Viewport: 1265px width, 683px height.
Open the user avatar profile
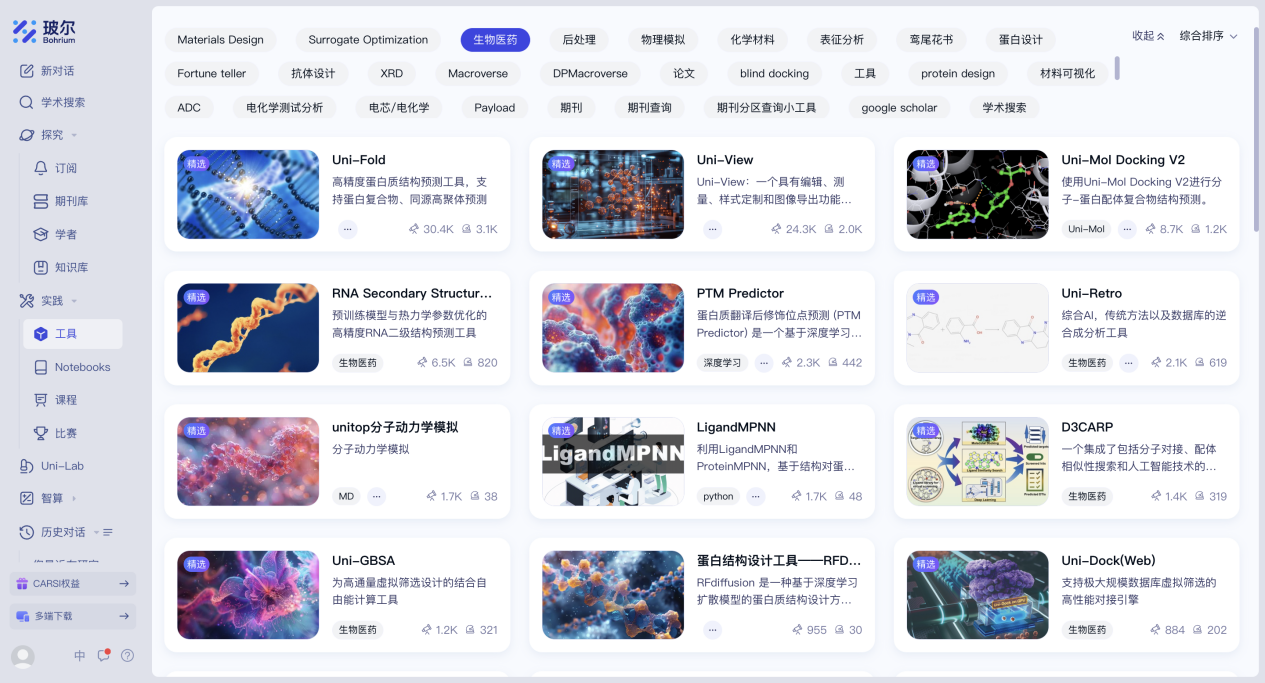22,656
